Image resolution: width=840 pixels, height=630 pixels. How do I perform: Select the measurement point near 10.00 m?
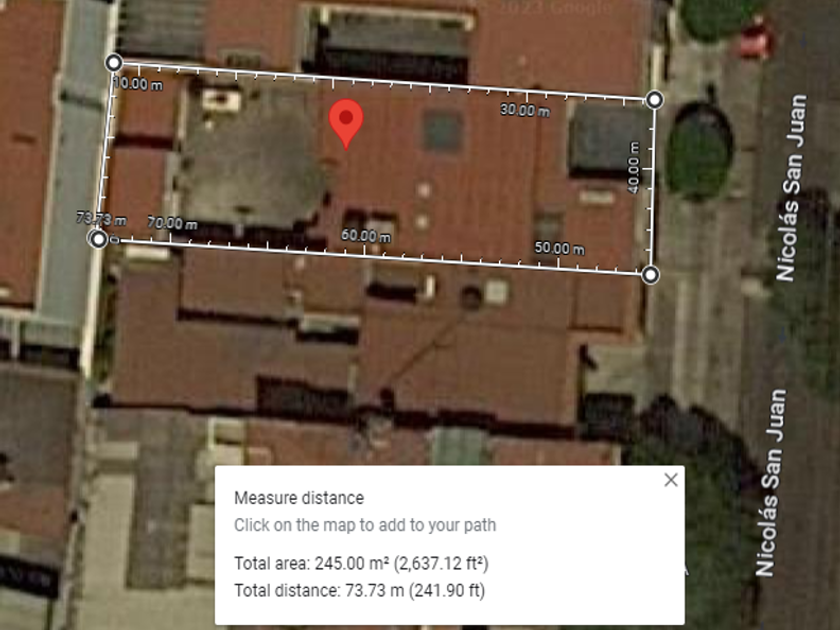click(114, 63)
